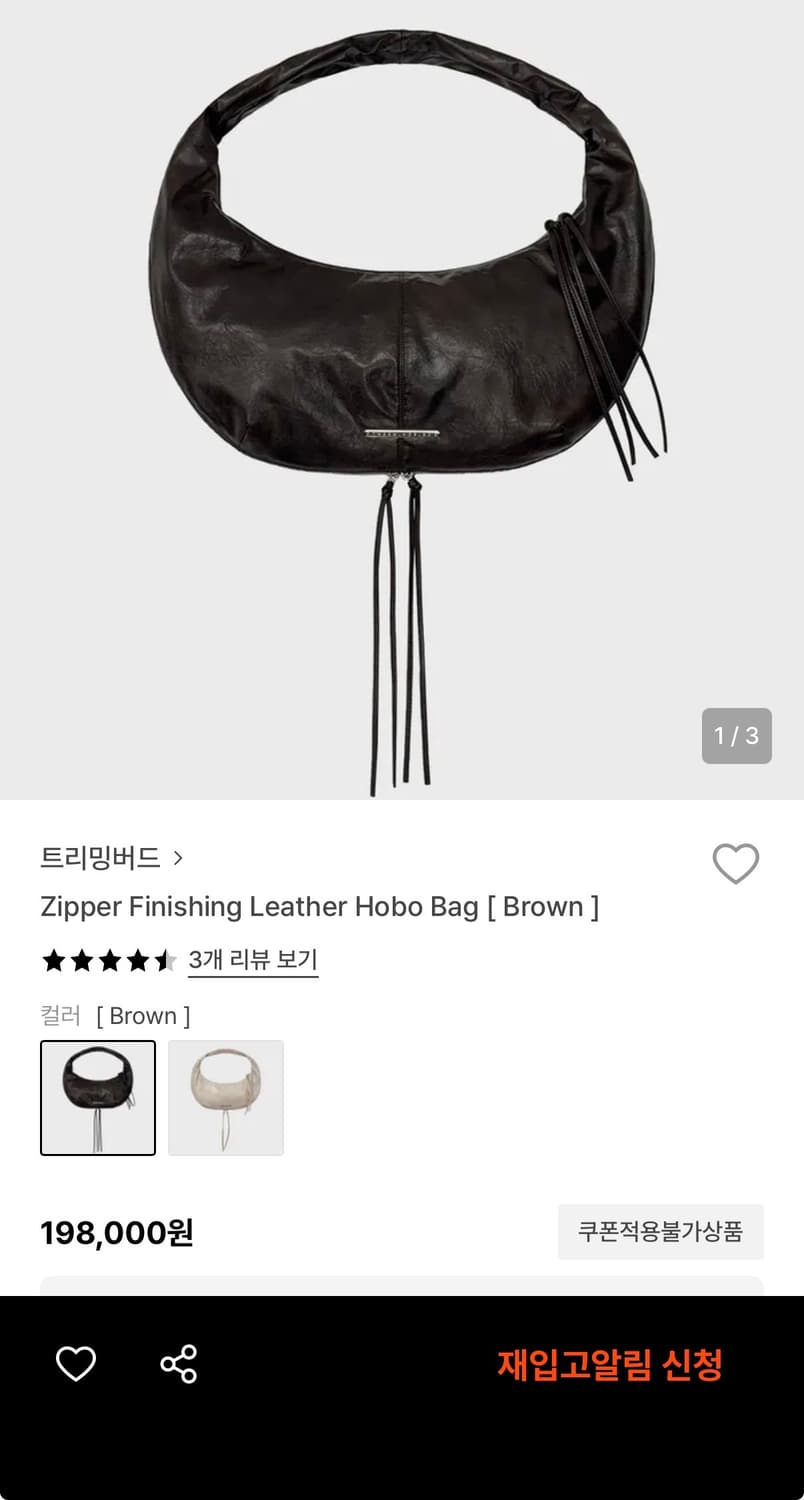Tap the 198,000원 price label
This screenshot has height=1500, width=804.
coord(114,1233)
